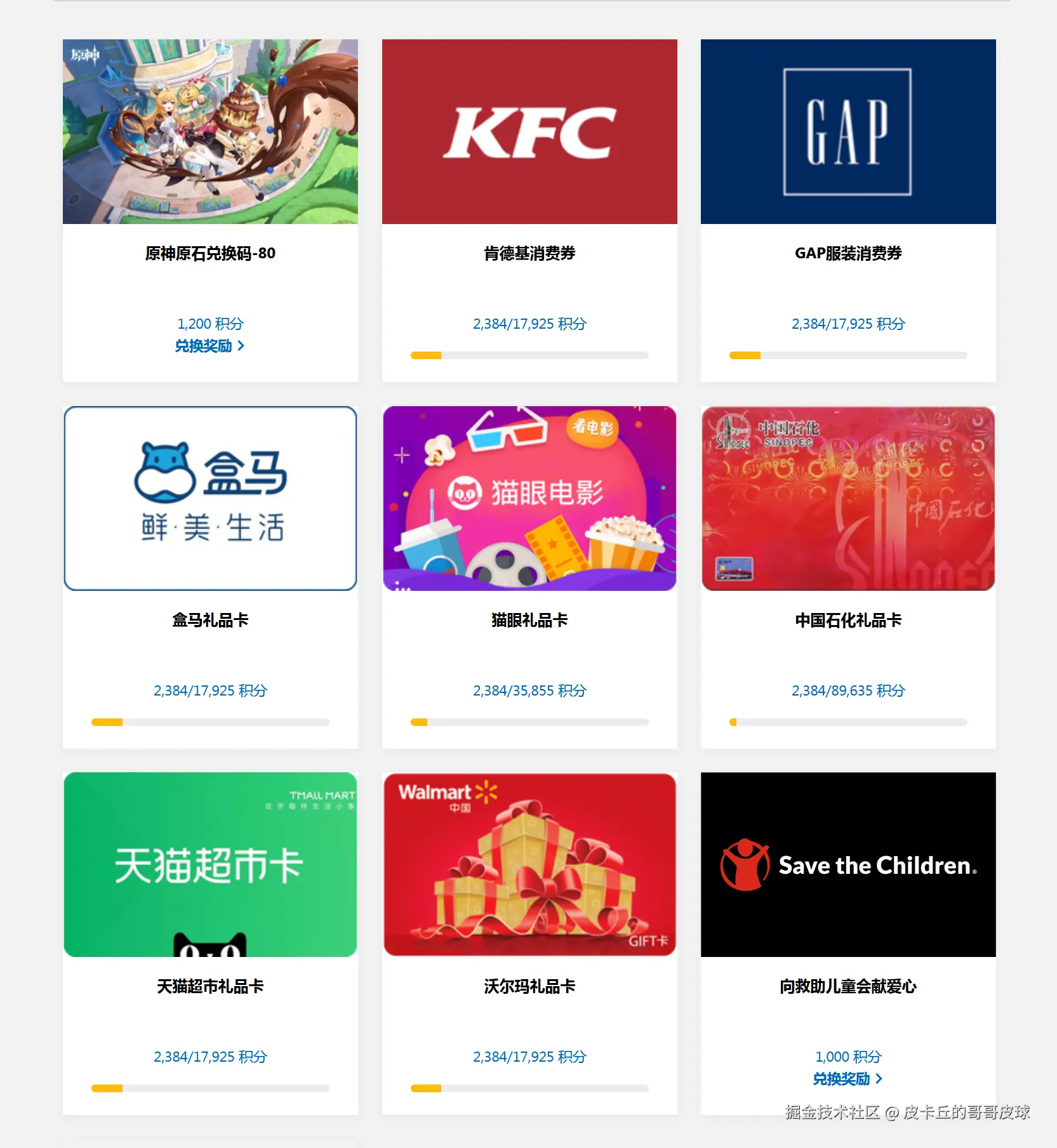Open the 向救助儿童会献爱心 donation card

click(x=848, y=865)
